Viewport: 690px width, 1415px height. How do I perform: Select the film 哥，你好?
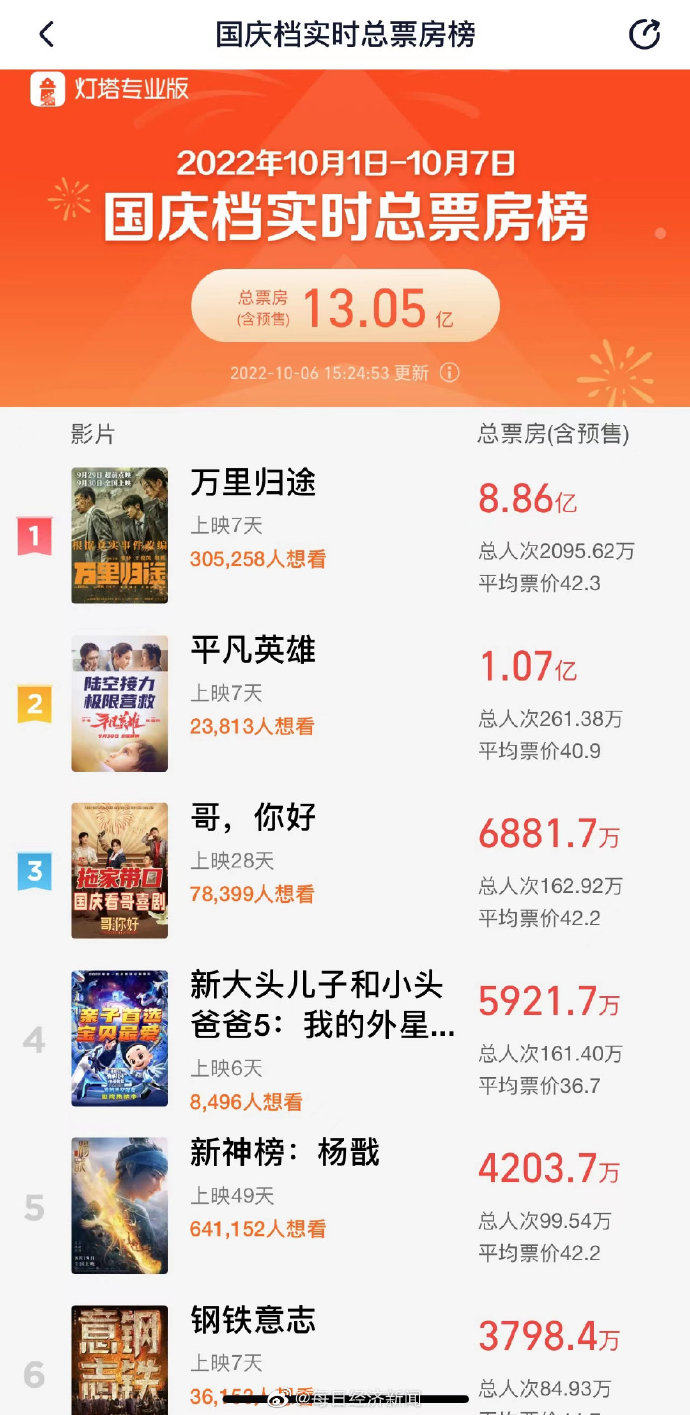pos(253,818)
